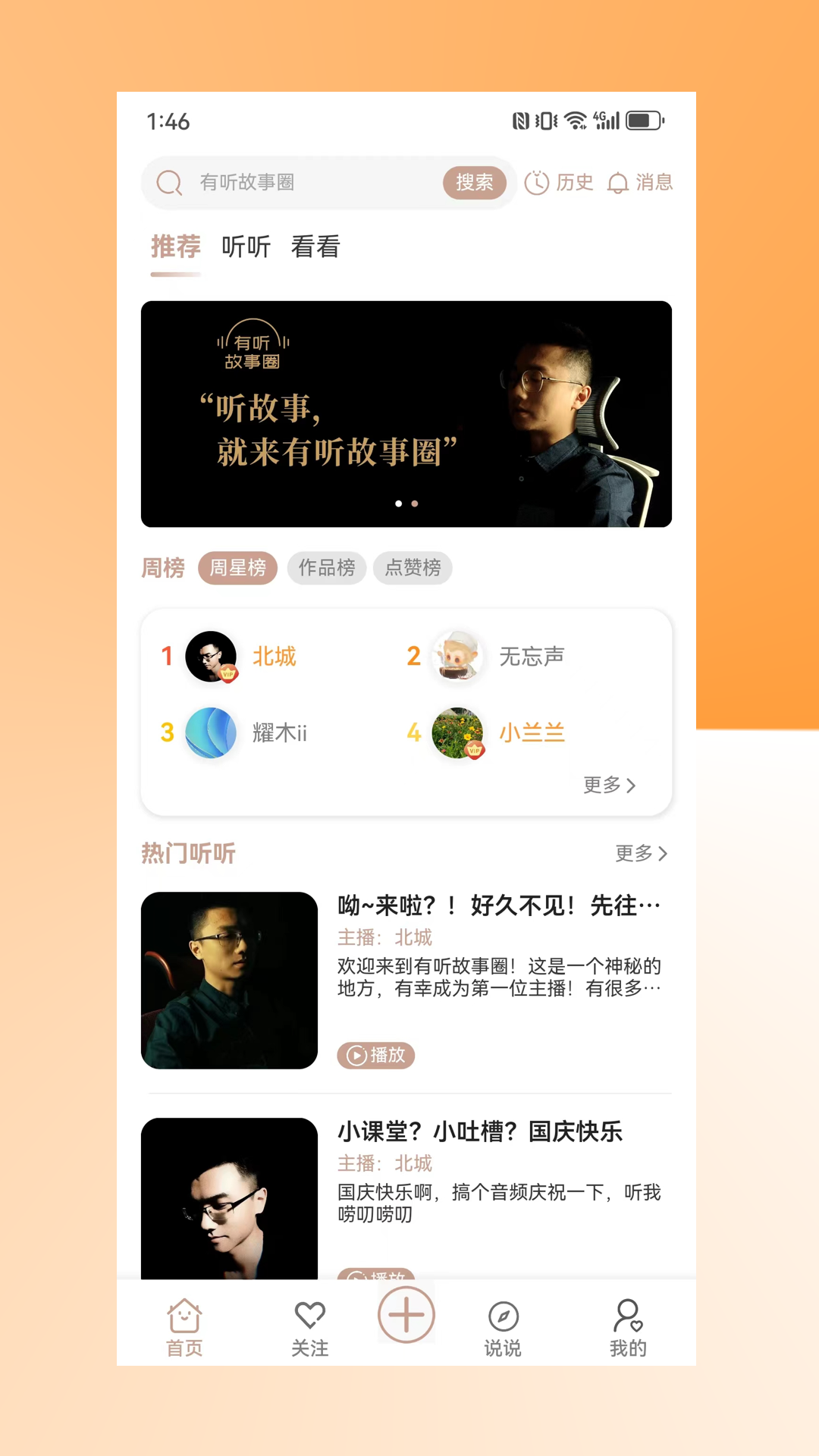Tap the 搜索 button
The image size is (819, 1456).
pos(474,183)
